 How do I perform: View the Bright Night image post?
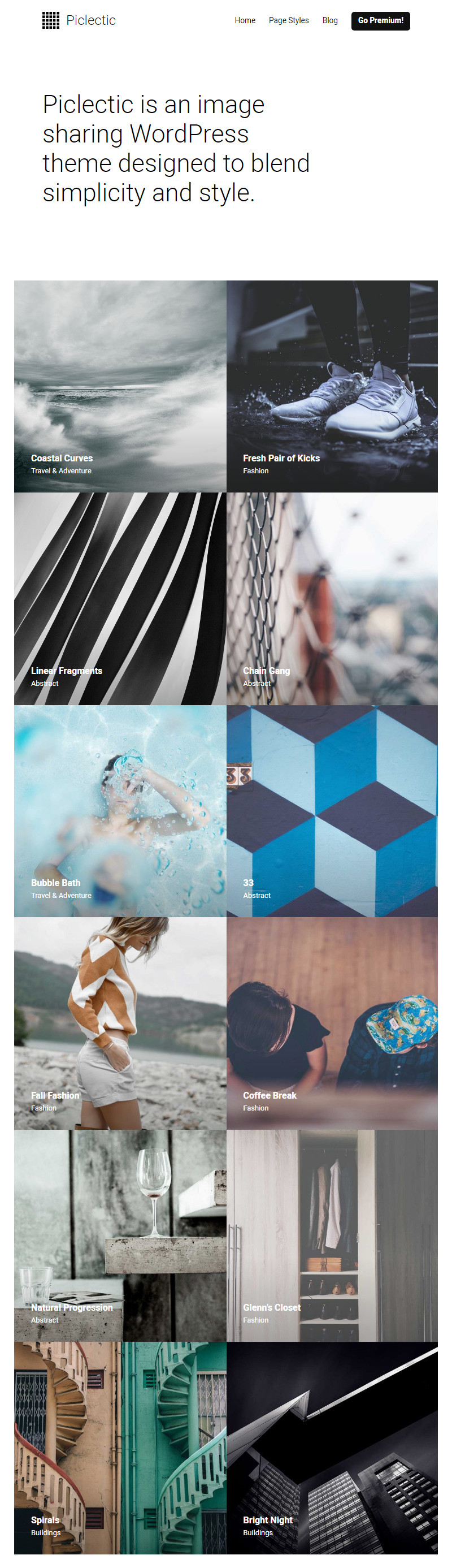[x=332, y=1448]
